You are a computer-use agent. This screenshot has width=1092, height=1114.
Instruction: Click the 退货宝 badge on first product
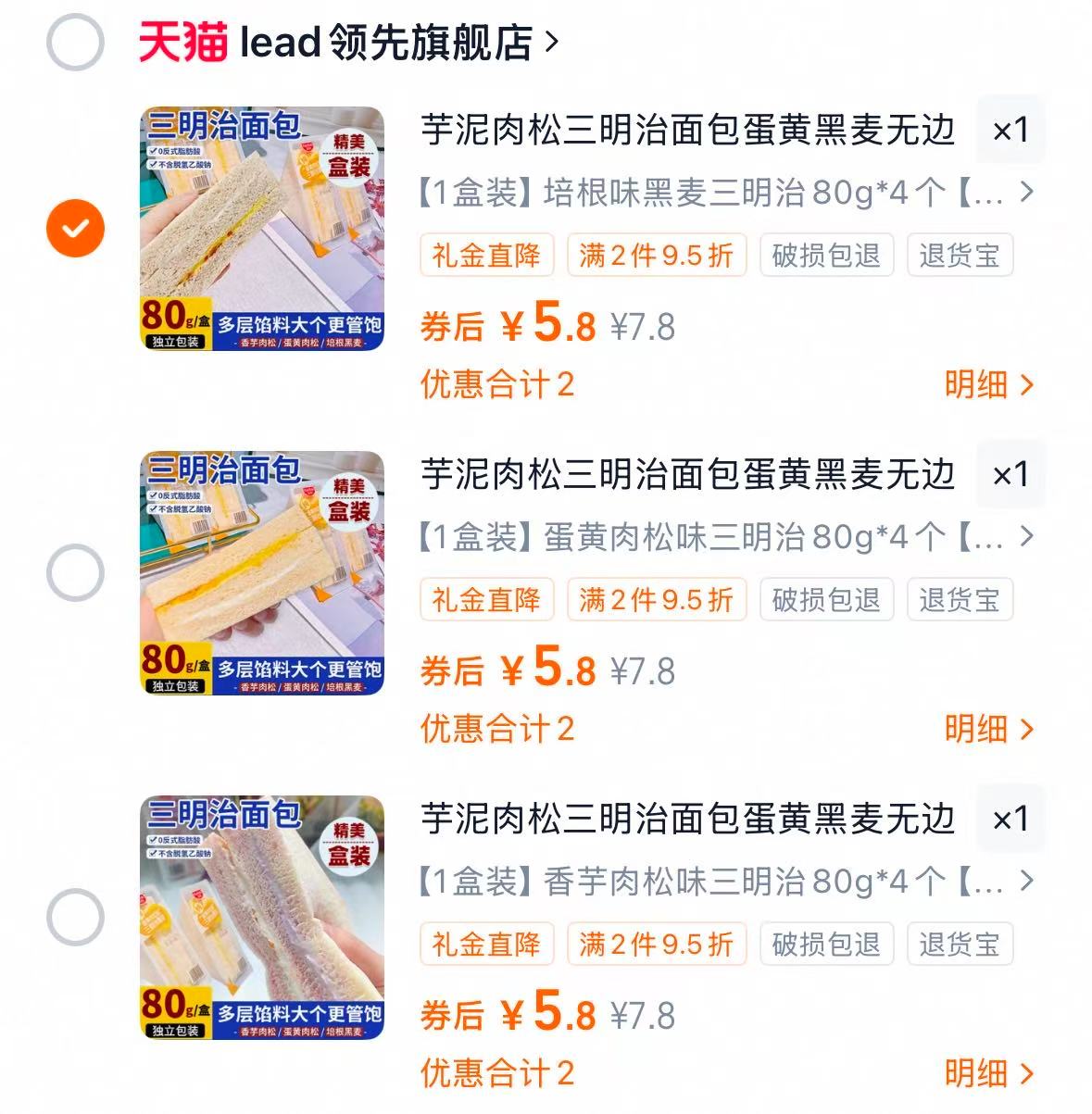tap(960, 256)
